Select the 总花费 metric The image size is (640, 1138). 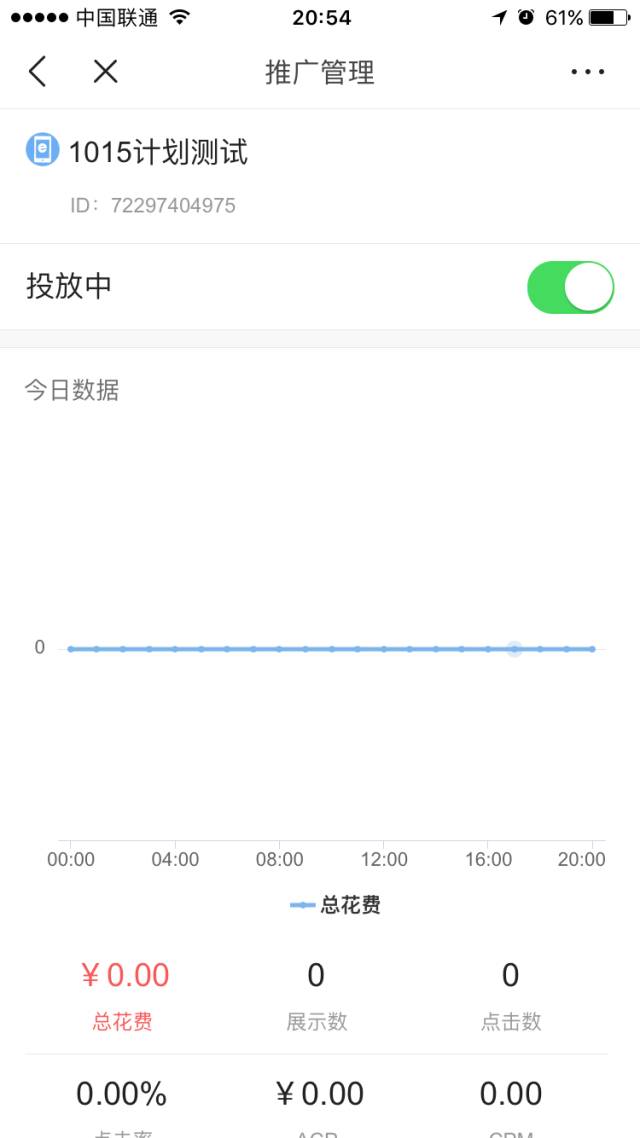[124, 995]
